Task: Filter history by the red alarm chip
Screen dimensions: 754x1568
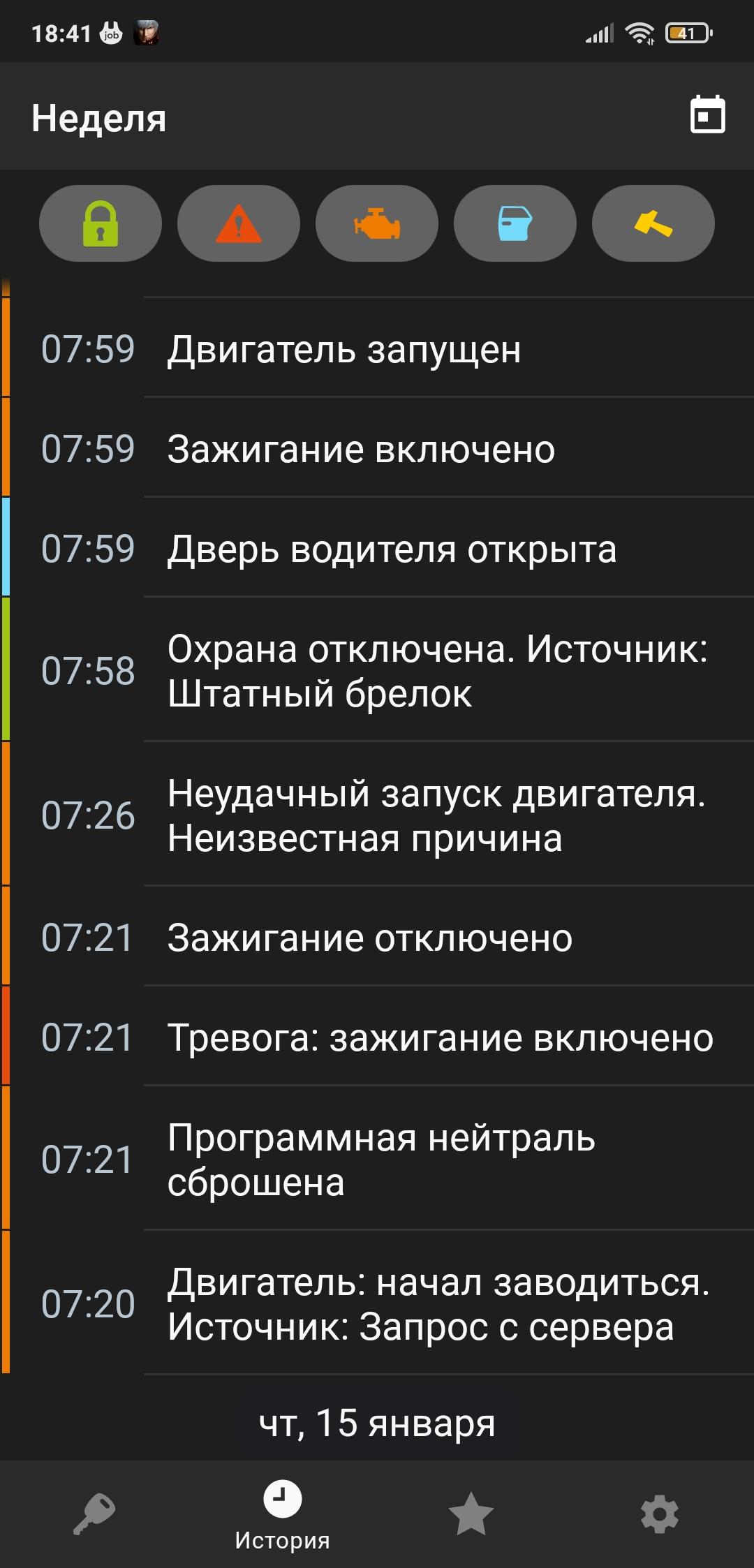Action: tap(239, 223)
